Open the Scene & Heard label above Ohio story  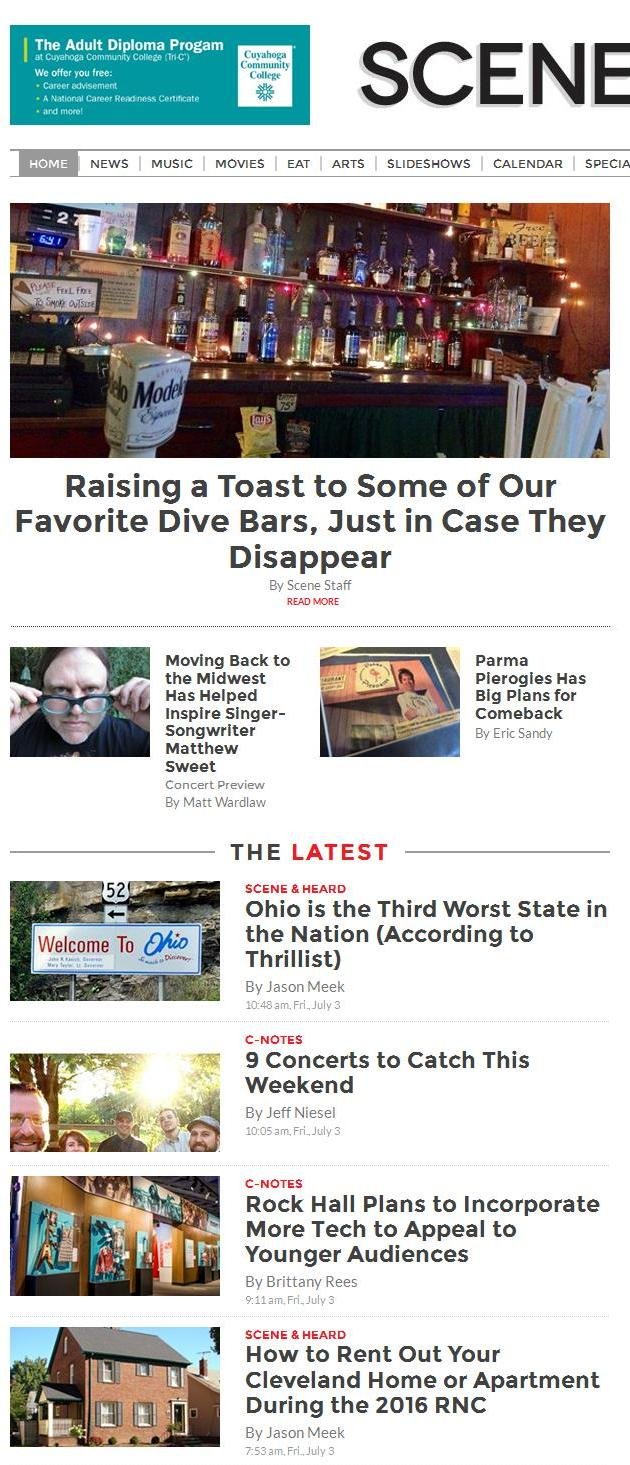pyautogui.click(x=295, y=889)
